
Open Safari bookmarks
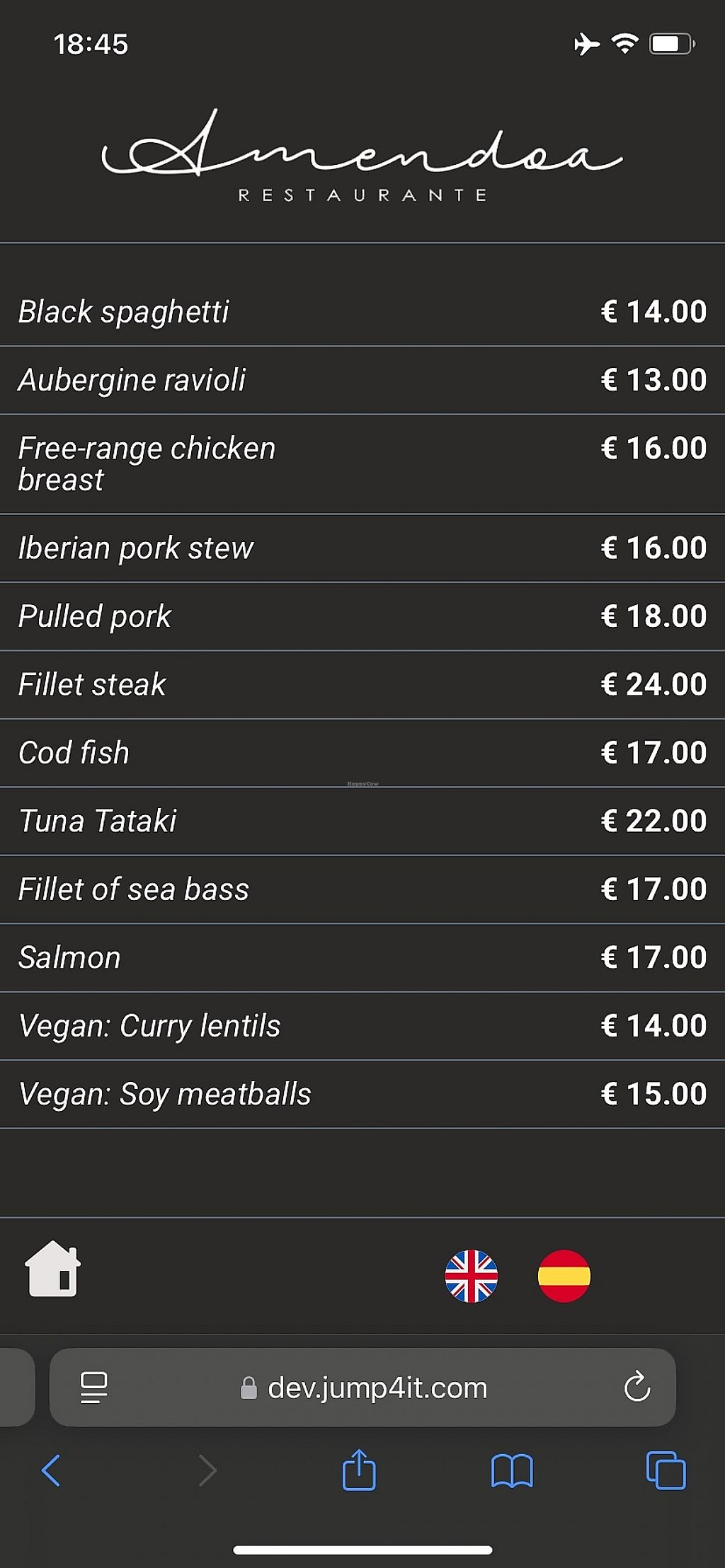[512, 1471]
